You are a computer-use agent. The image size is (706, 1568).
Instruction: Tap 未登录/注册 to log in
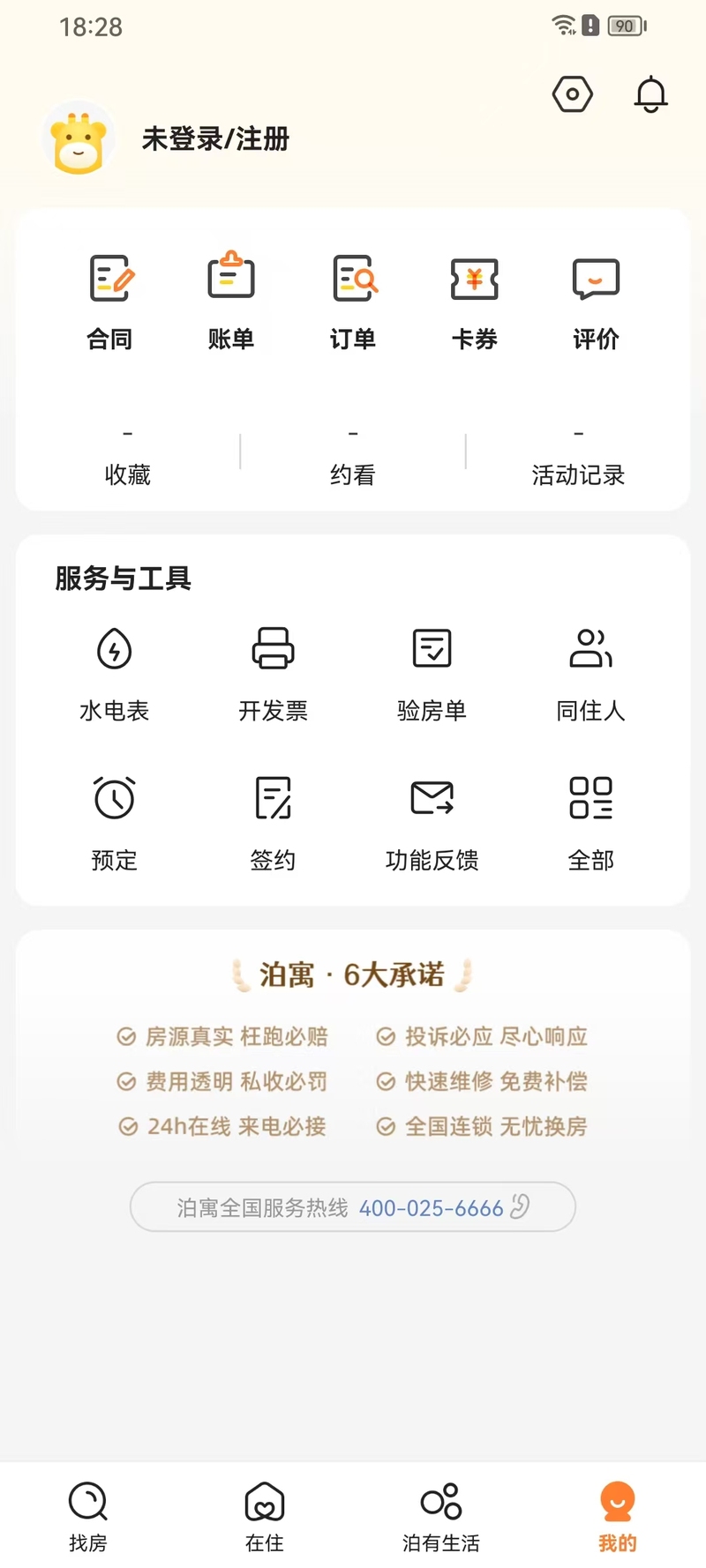(215, 139)
